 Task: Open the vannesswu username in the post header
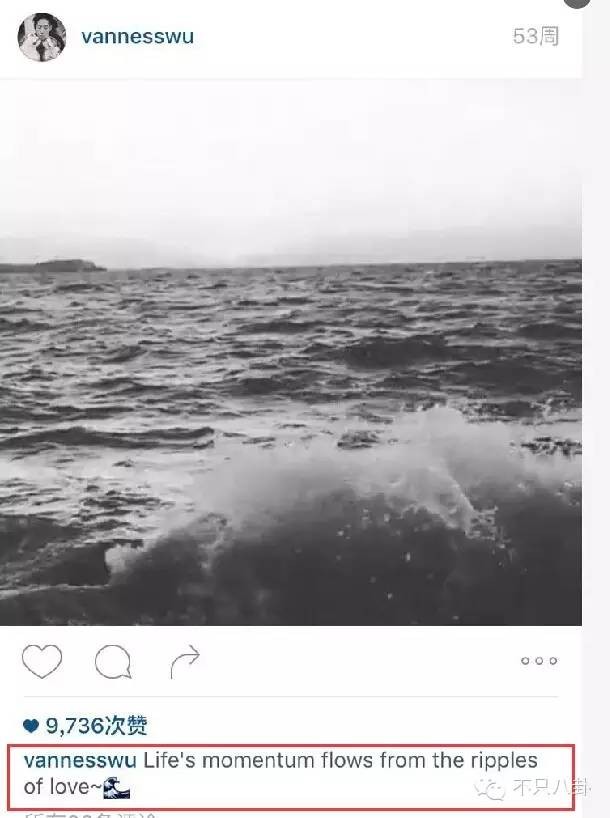(x=137, y=37)
